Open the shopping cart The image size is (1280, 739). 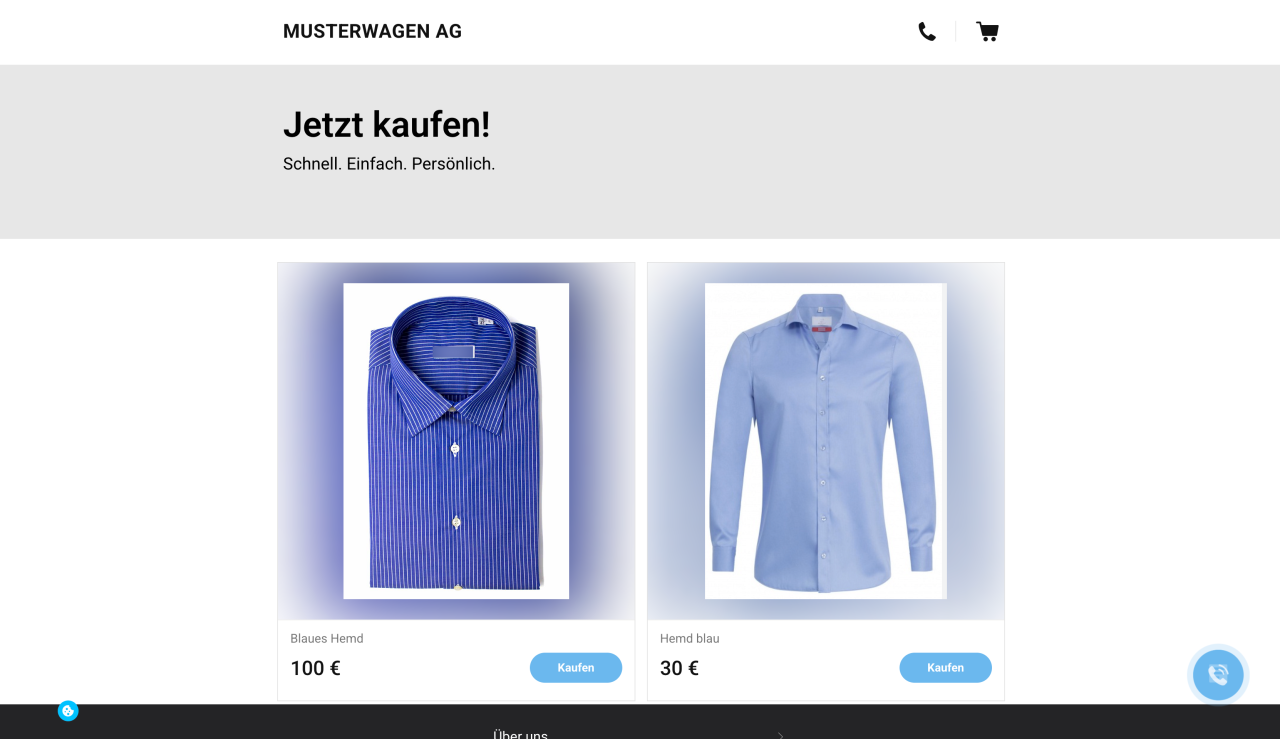coord(987,32)
